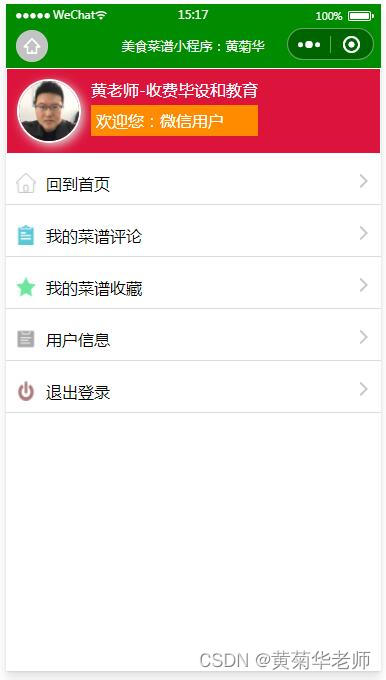
Task: Open the 回到首页 row
Action: click(193, 181)
